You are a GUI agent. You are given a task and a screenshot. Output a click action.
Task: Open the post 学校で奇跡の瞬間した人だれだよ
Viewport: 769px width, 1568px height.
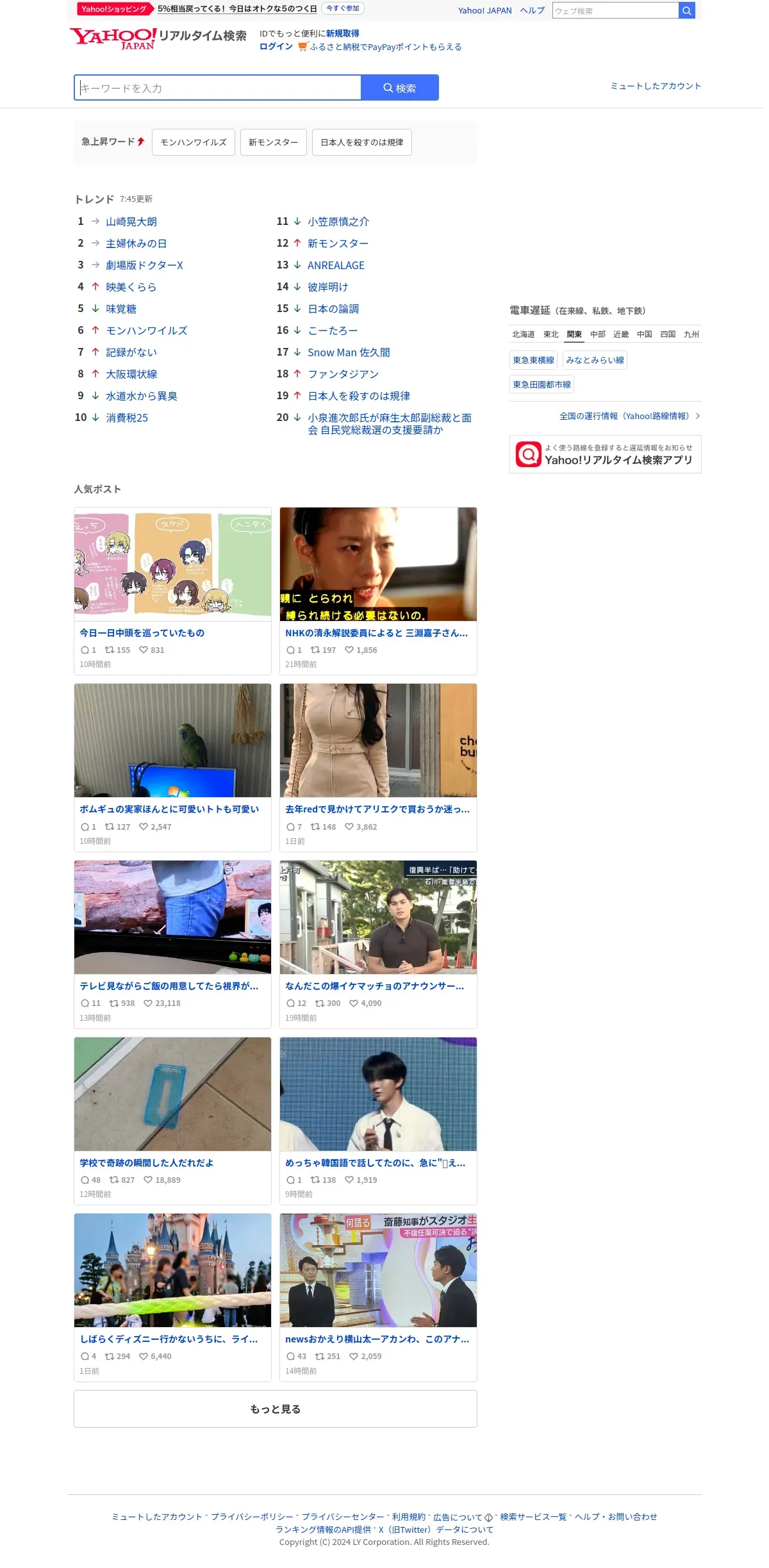(147, 1163)
